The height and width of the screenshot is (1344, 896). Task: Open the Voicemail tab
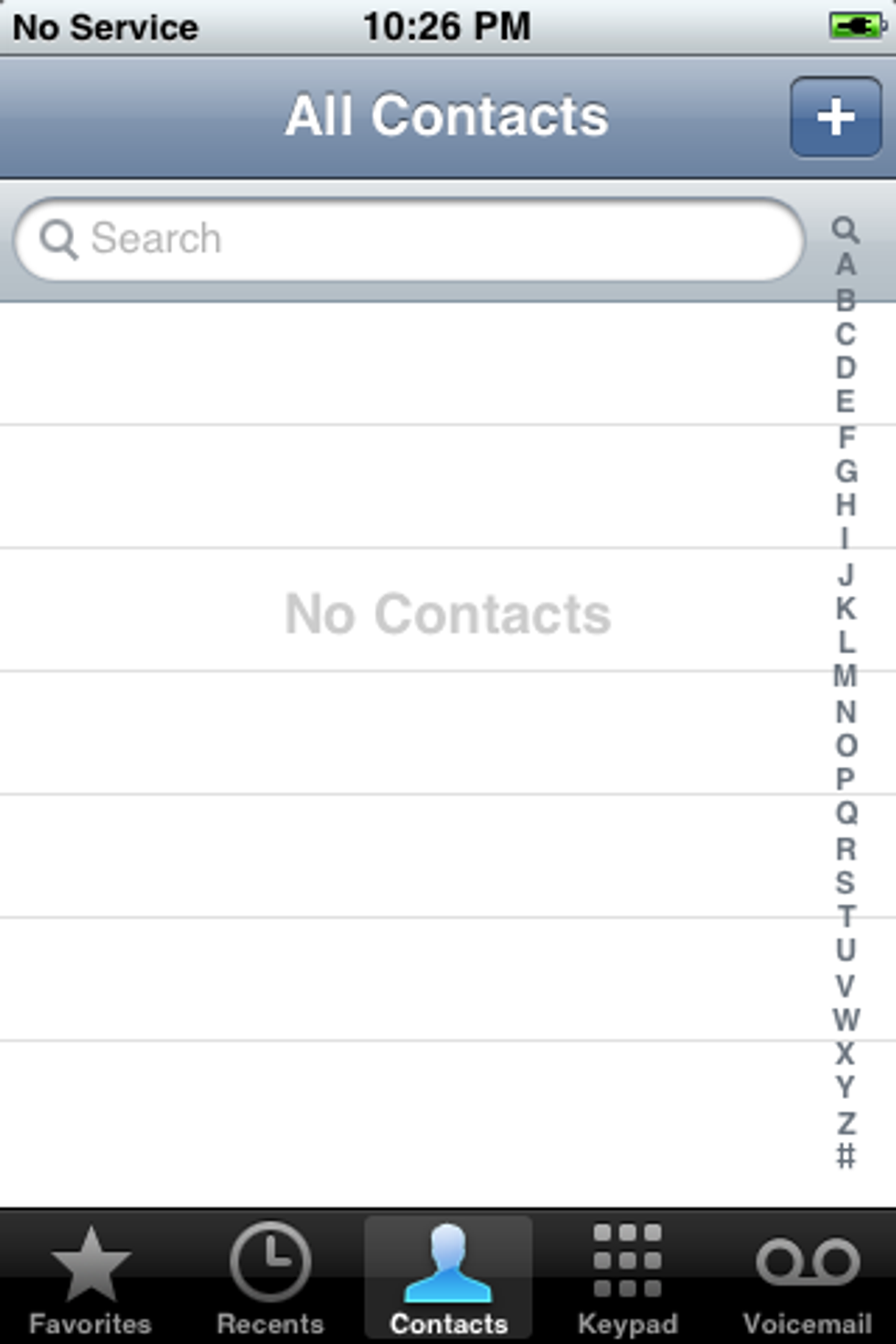point(806,1280)
